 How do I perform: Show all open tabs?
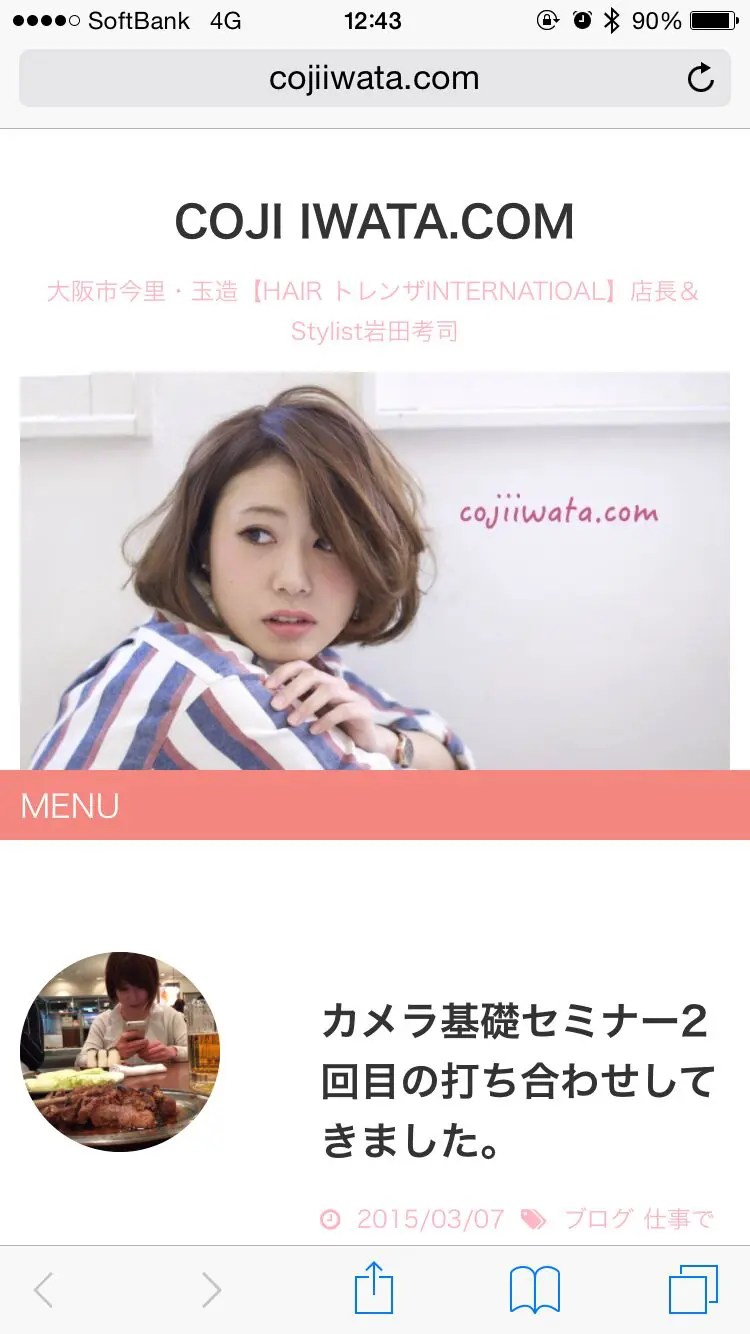click(693, 1290)
